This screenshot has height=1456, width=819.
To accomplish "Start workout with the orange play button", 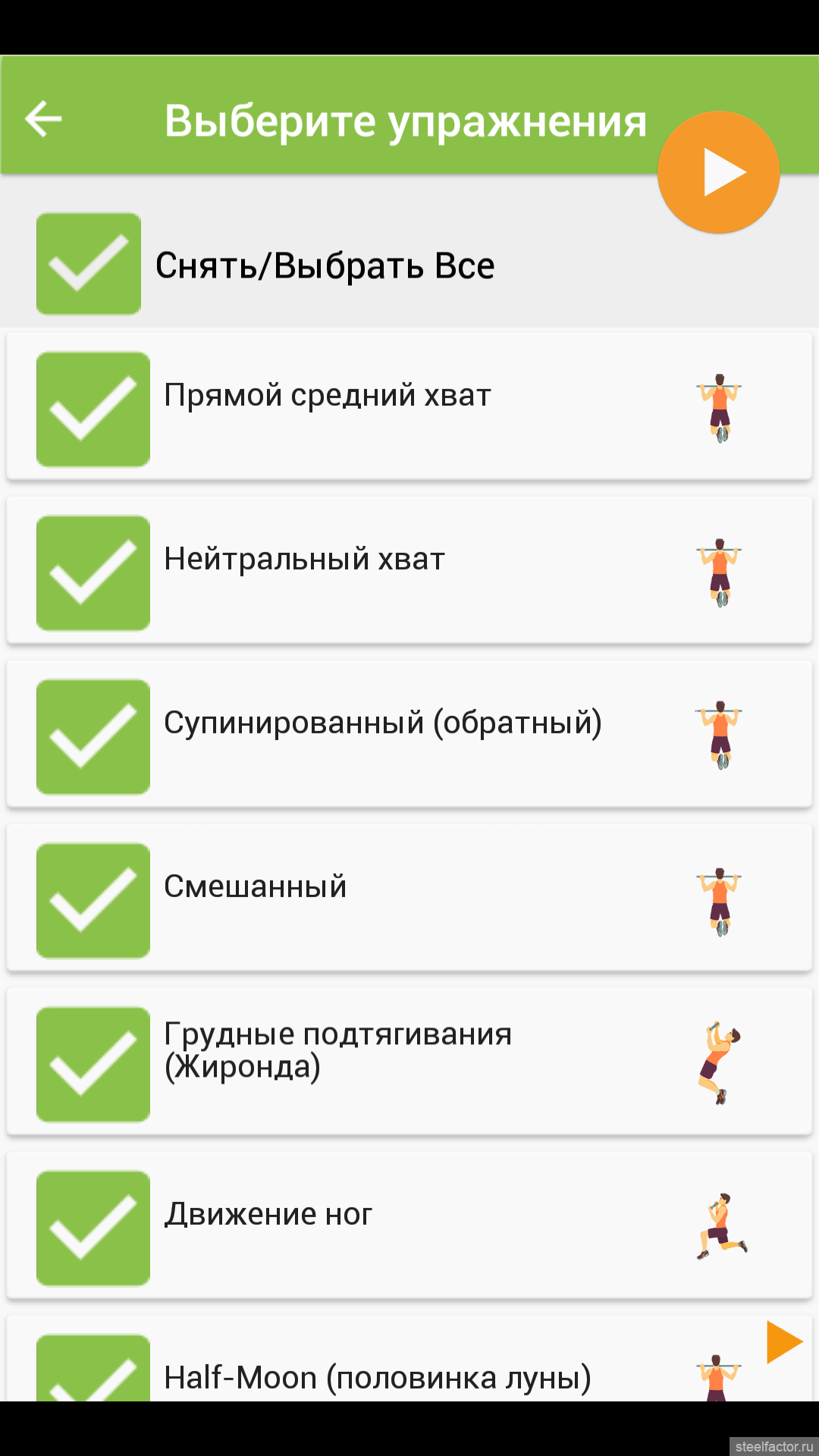I will point(719,172).
